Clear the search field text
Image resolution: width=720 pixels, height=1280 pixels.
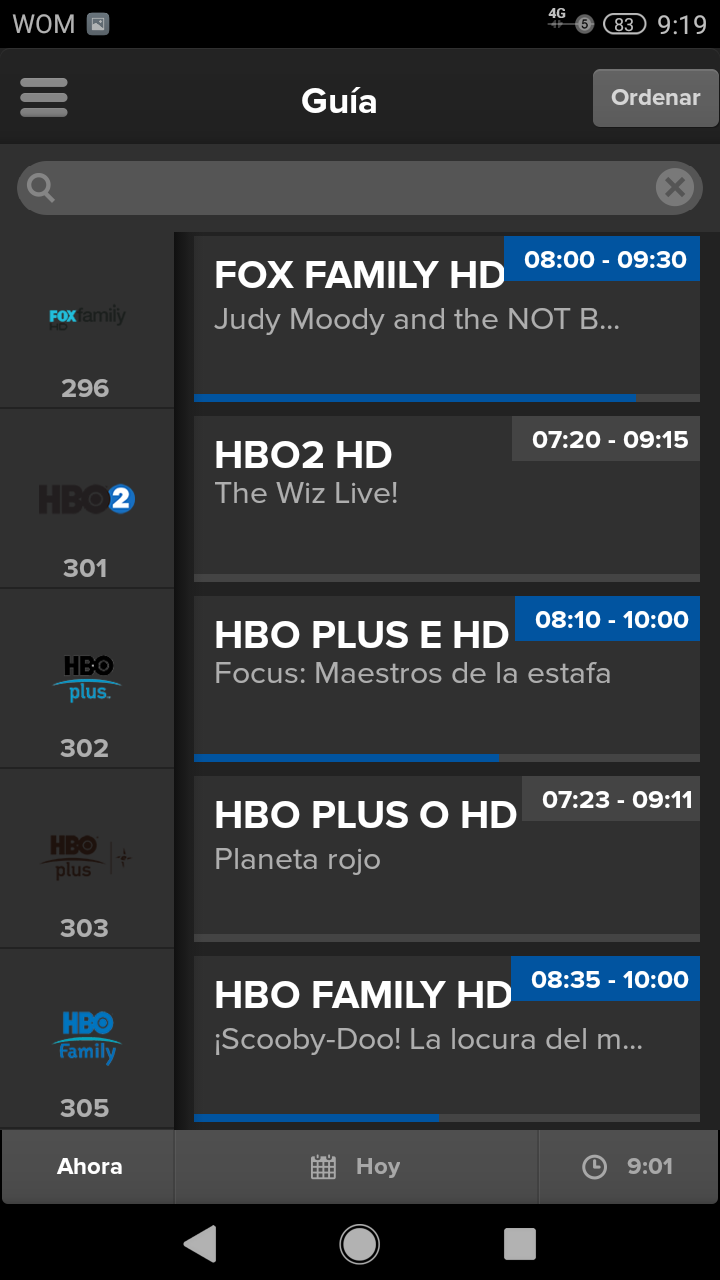676,187
